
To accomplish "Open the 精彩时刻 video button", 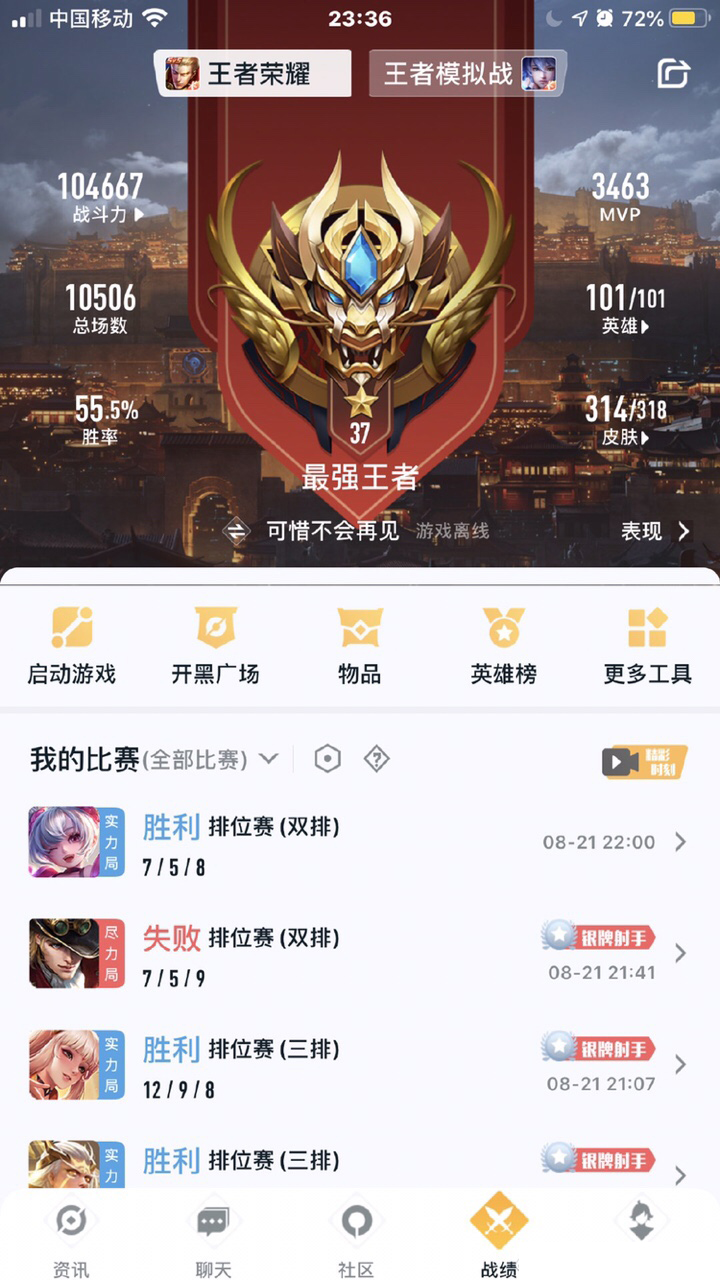I will (644, 762).
